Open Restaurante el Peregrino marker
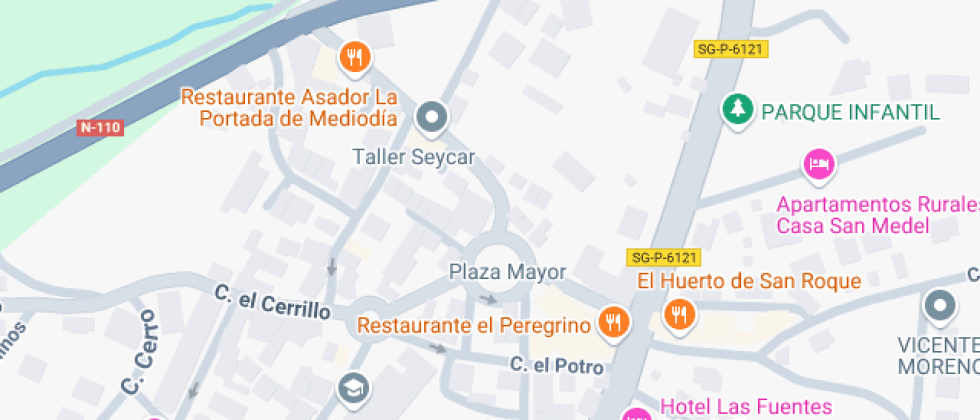 [x=615, y=323]
